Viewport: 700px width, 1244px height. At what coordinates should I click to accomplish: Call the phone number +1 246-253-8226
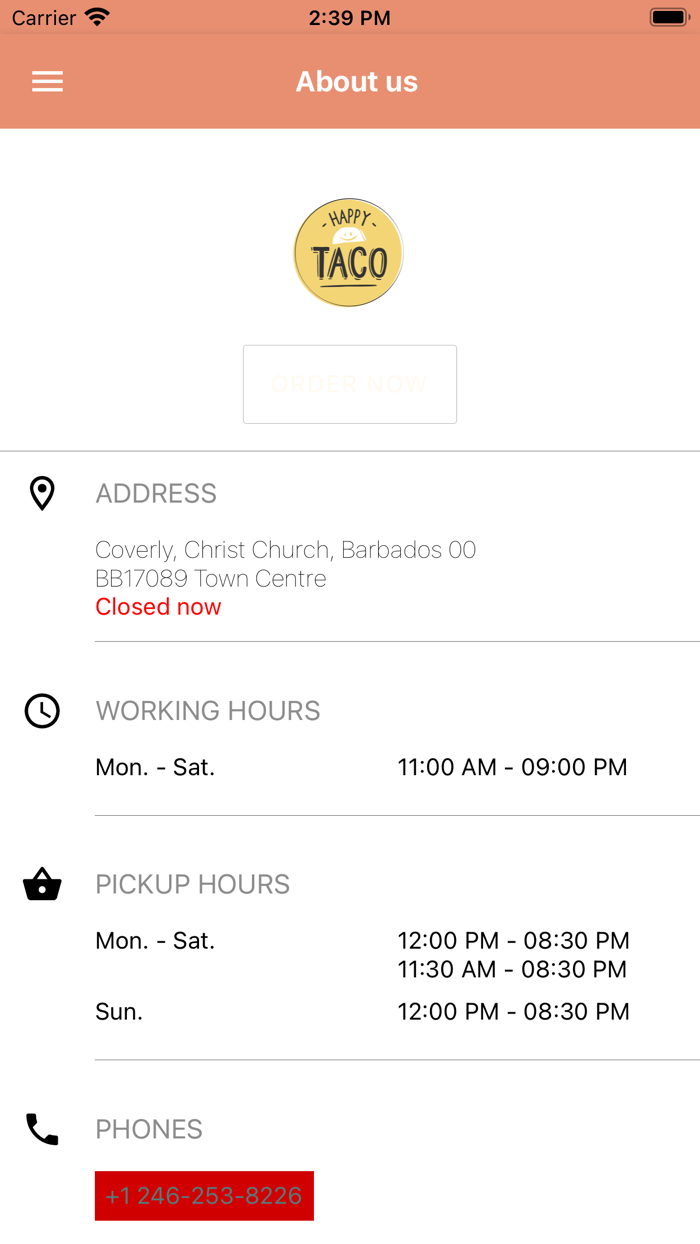pos(204,1196)
